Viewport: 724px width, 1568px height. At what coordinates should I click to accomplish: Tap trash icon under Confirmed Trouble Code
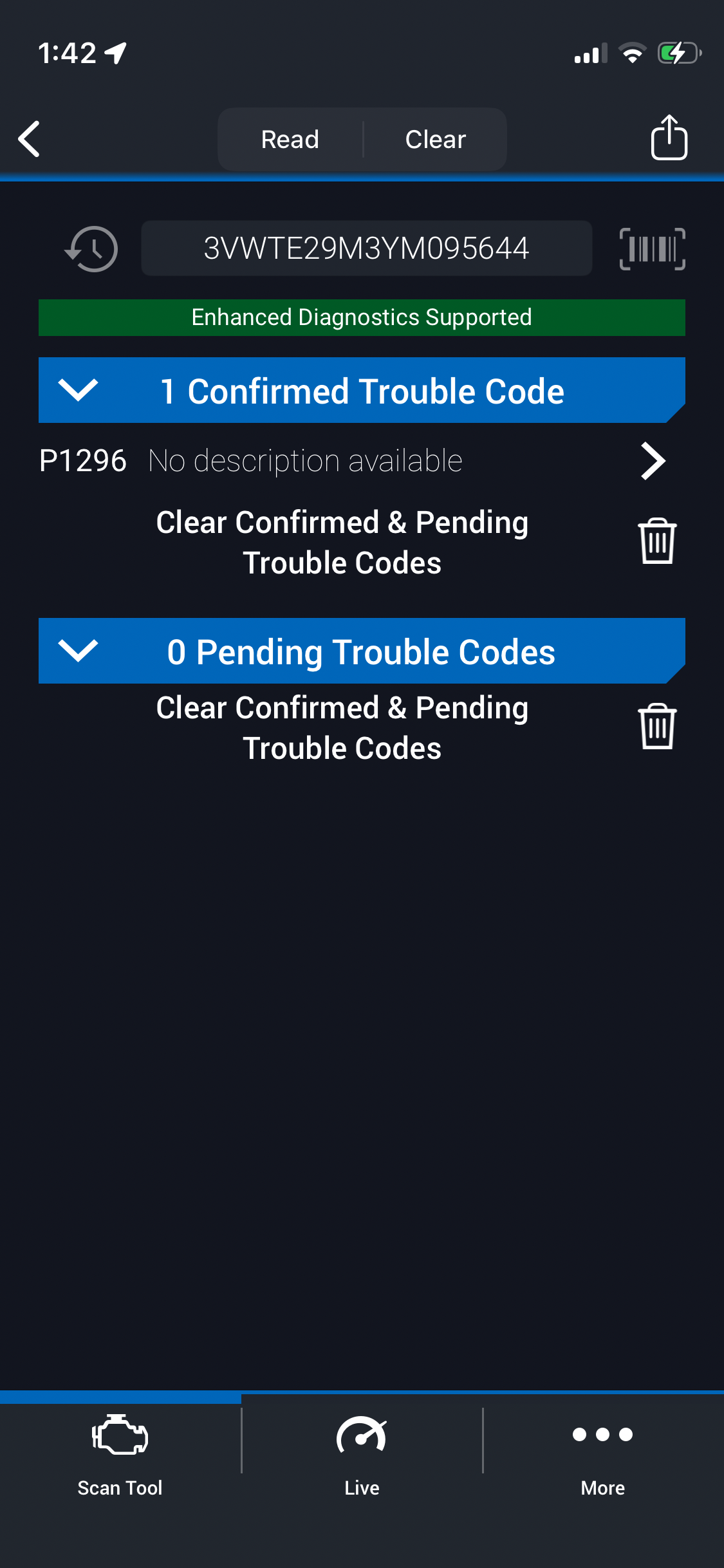point(657,541)
